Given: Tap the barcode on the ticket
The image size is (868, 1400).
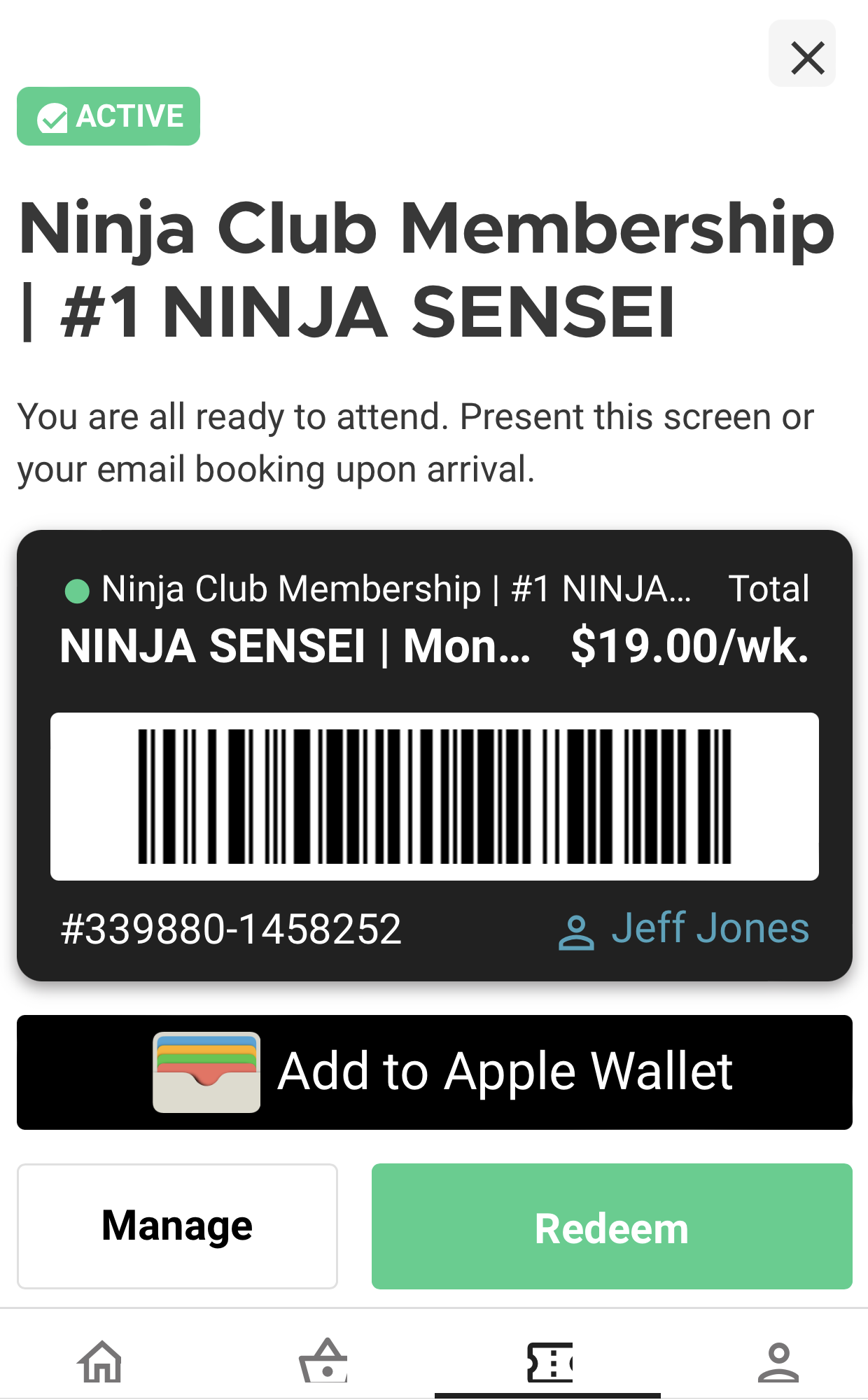Looking at the screenshot, I should [434, 794].
